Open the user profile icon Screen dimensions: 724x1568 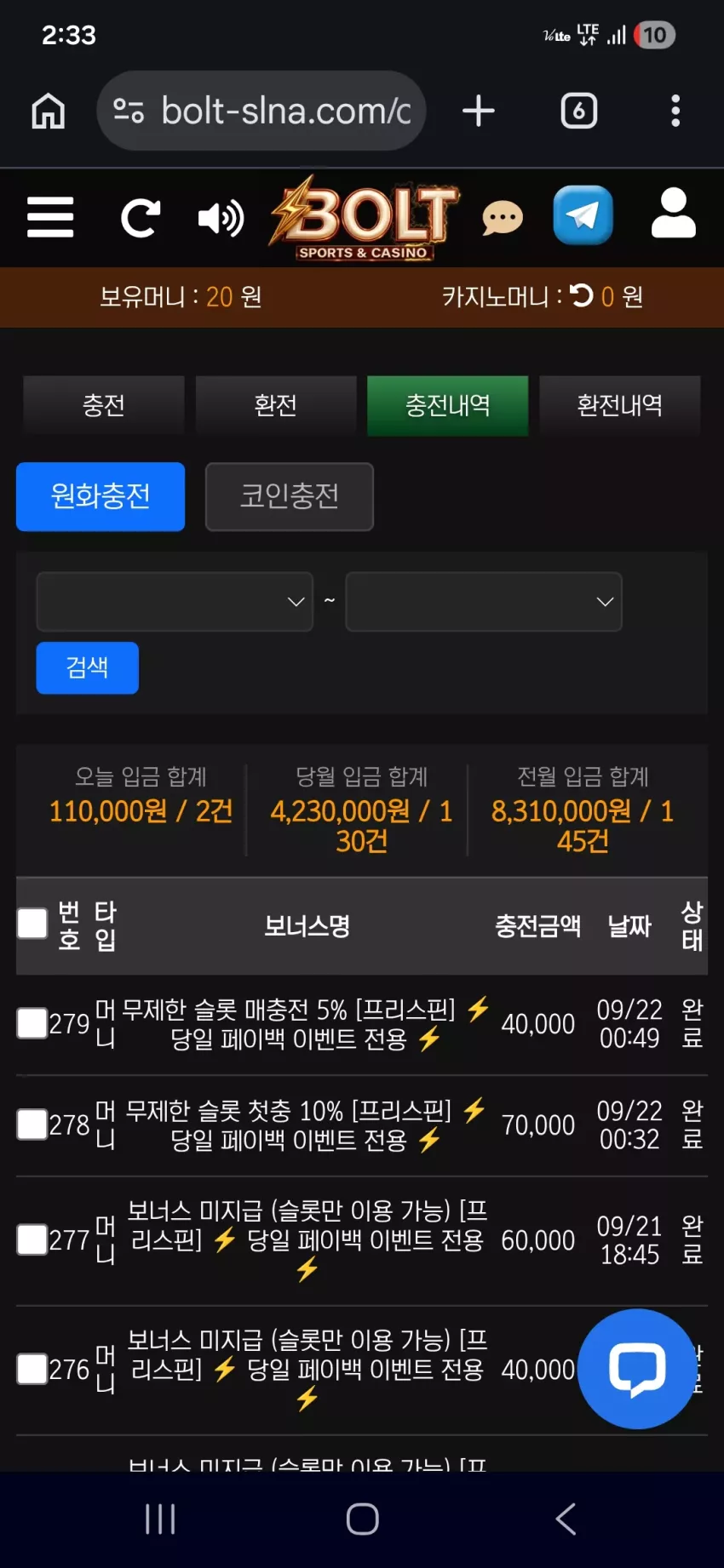pos(673,213)
